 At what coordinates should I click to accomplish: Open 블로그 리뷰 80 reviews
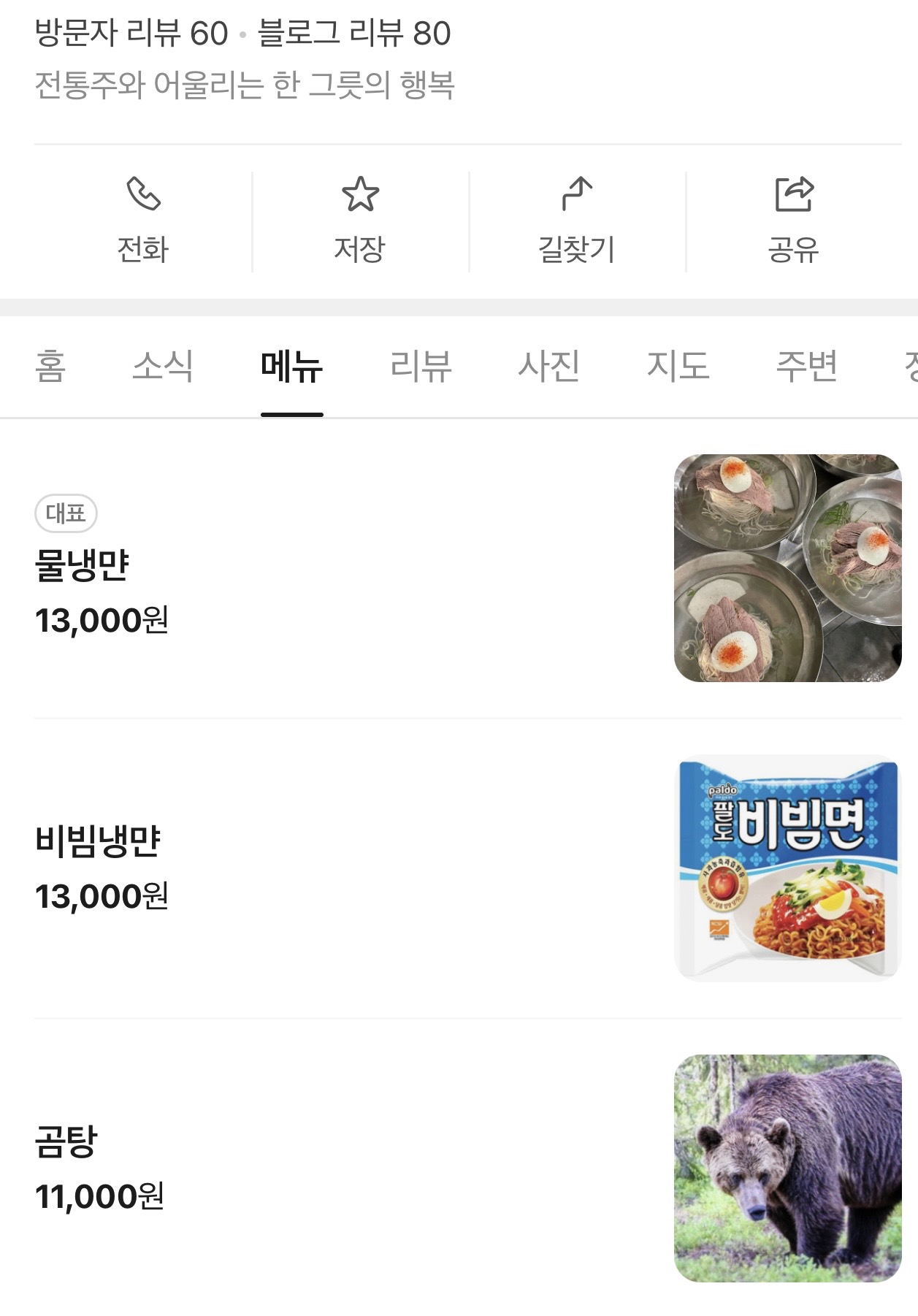[x=354, y=34]
